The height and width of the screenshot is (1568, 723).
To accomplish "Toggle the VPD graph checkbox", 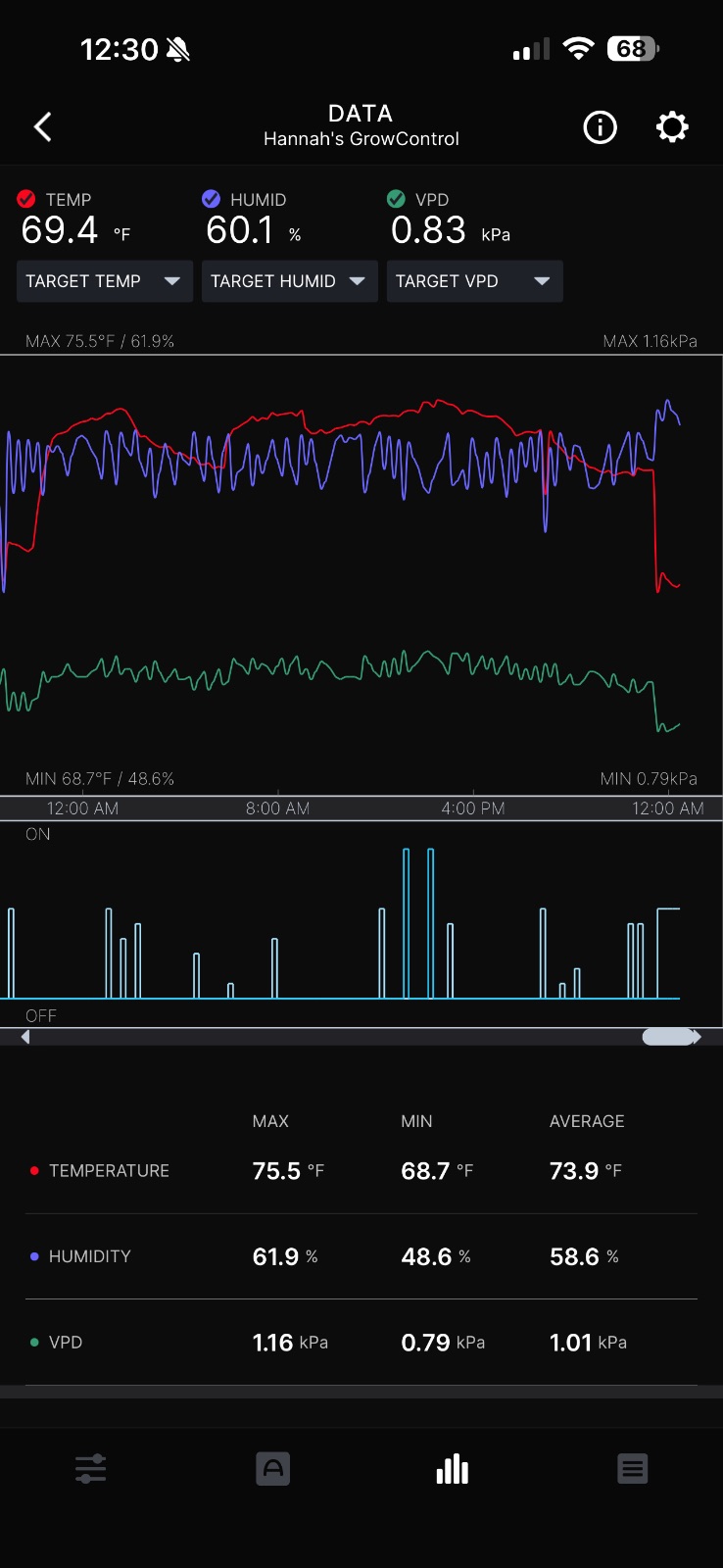I will point(396,199).
